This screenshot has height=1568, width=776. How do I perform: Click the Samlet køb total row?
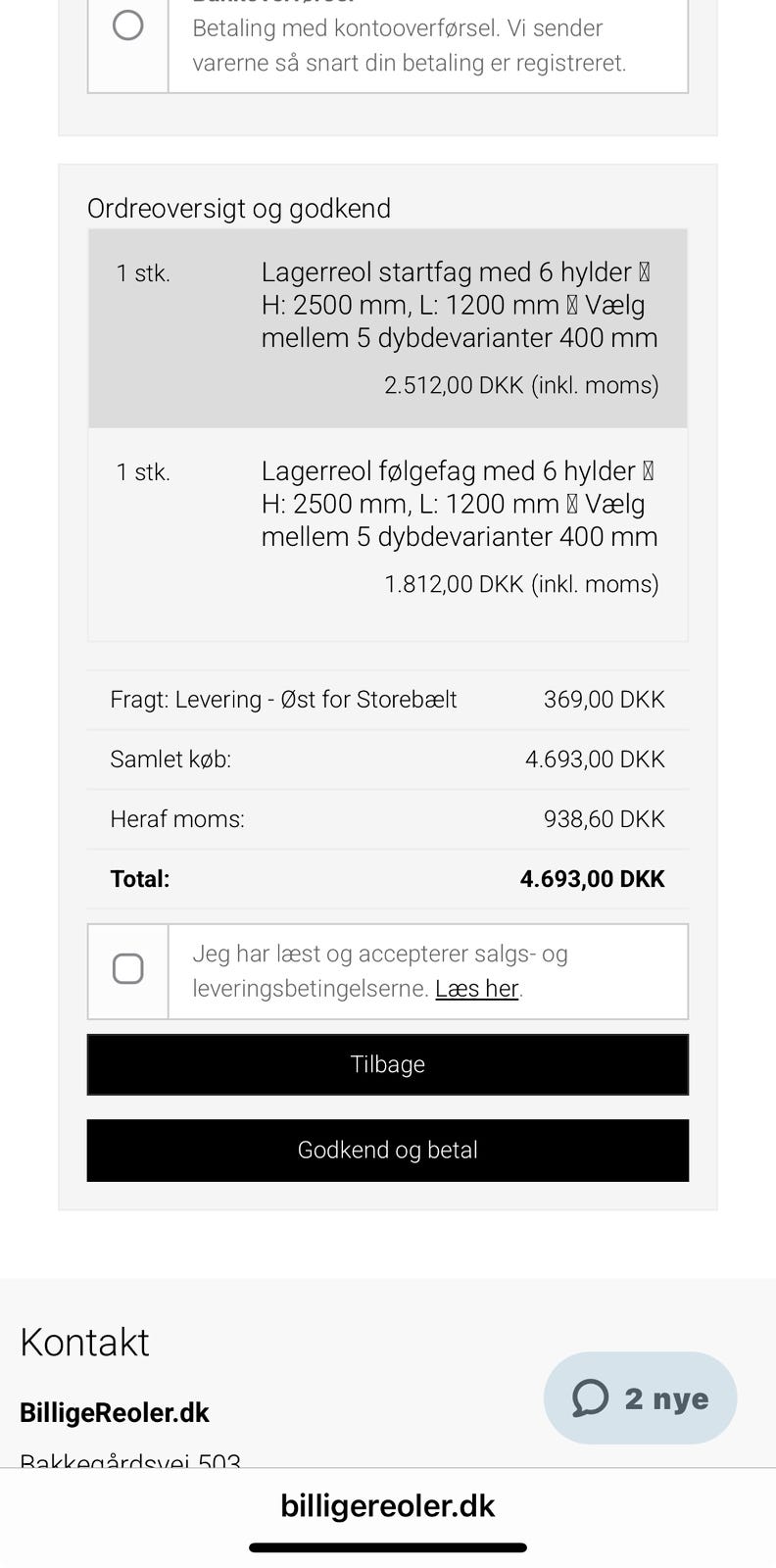pyautogui.click(x=388, y=759)
